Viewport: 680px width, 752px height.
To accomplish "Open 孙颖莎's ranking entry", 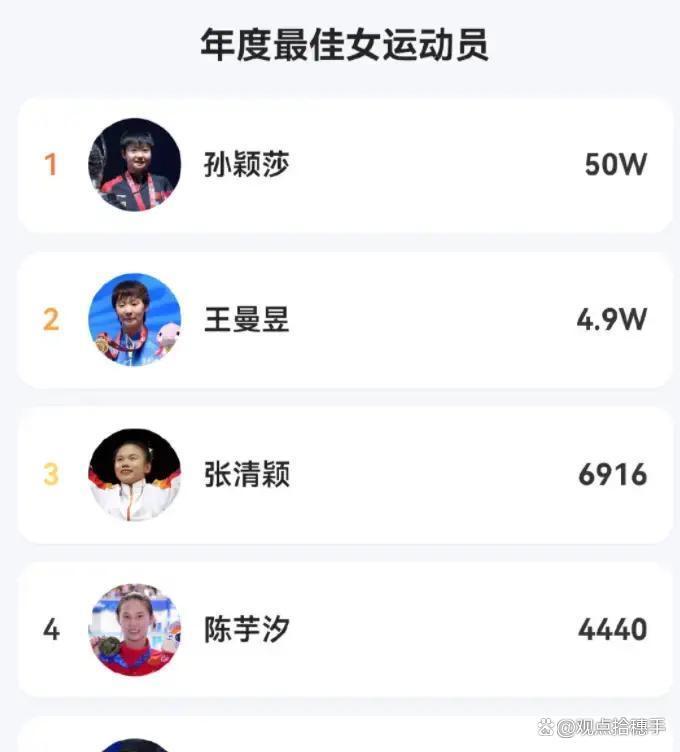I will coord(345,165).
